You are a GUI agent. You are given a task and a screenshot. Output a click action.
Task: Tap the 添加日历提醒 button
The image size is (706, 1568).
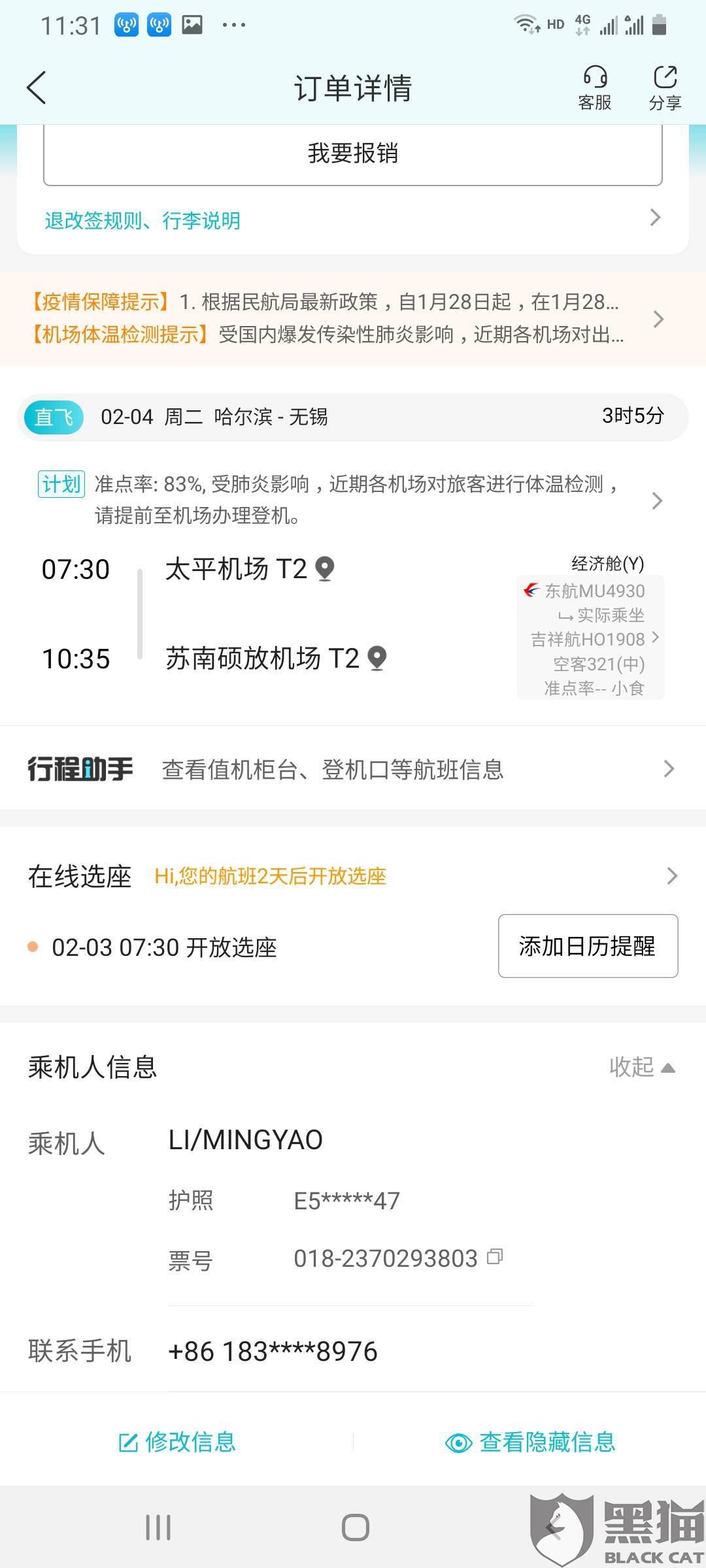coord(588,946)
